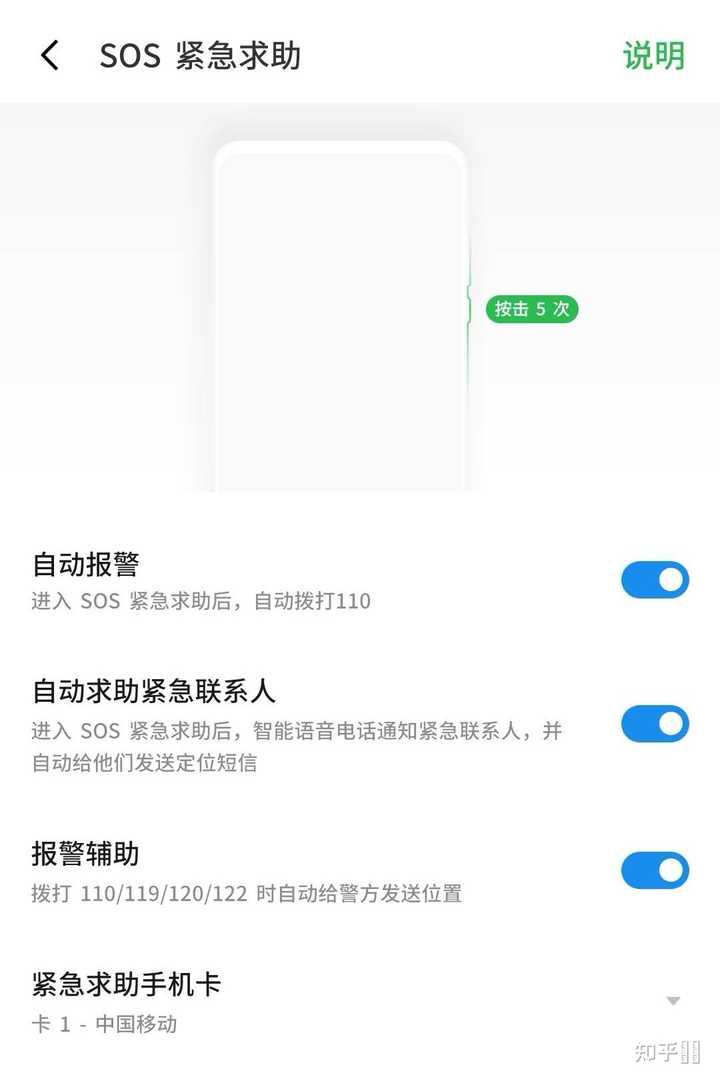The height and width of the screenshot is (1079, 720).
Task: Open the SIM card option 卡 1 - 中国移动
Action: pyautogui.click(x=110, y=1023)
